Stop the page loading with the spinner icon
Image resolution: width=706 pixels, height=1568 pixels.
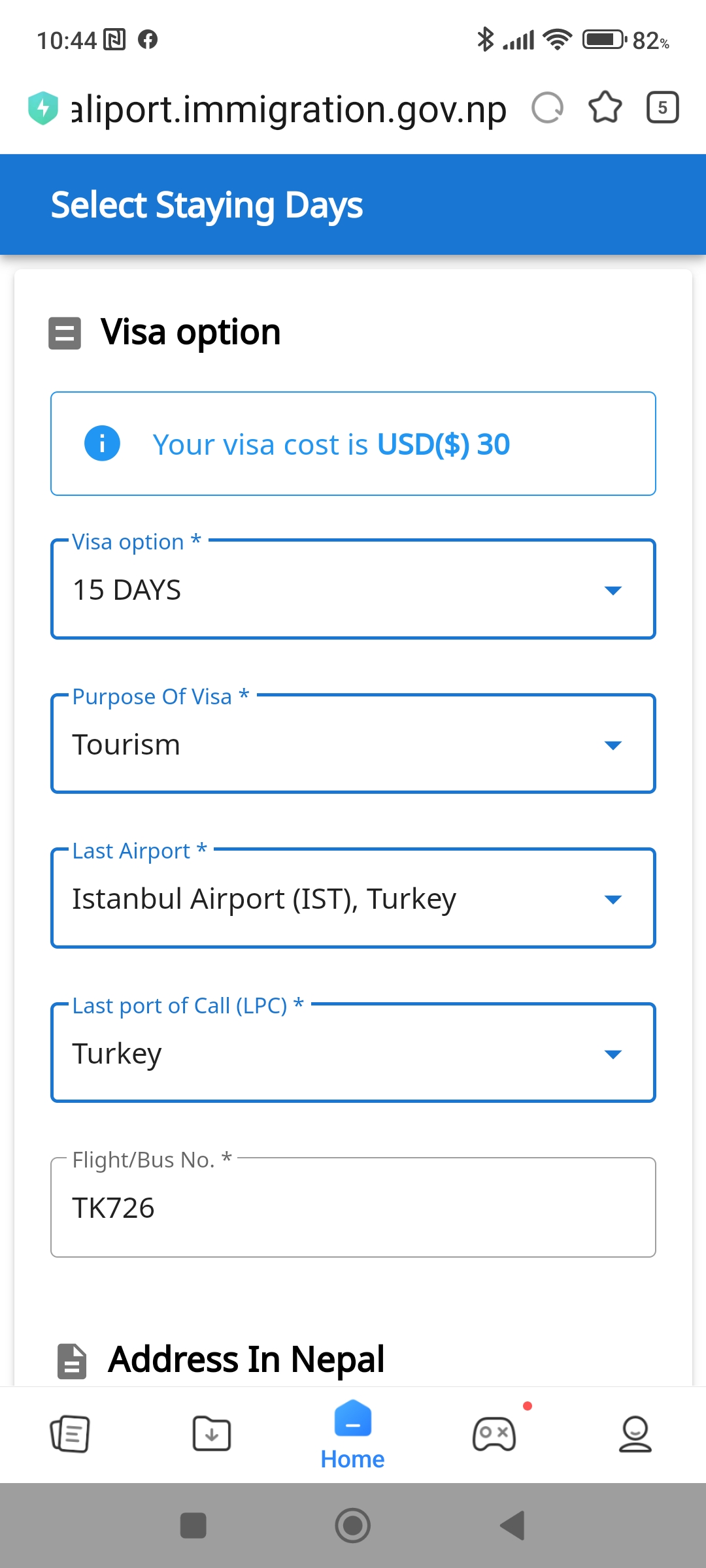[547, 108]
